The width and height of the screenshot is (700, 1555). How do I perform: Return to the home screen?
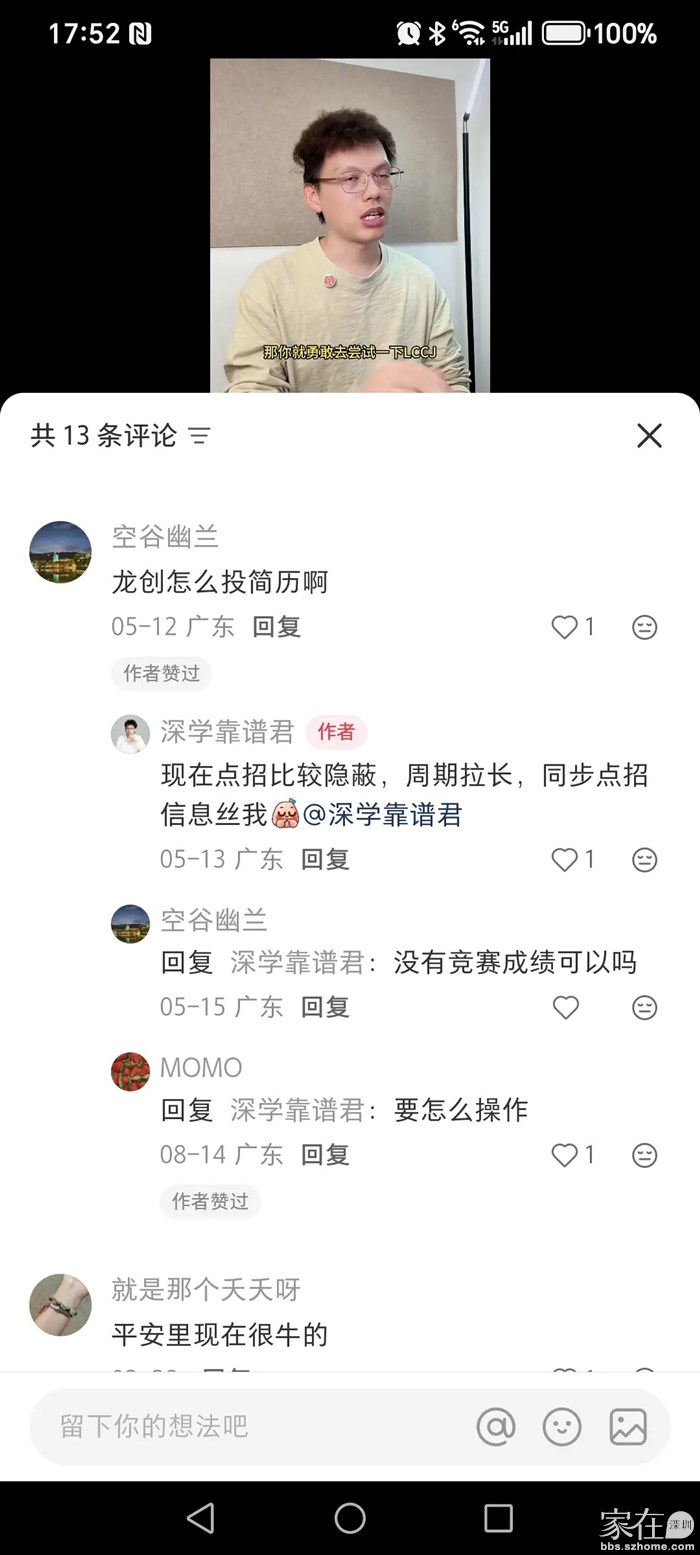pyautogui.click(x=350, y=1517)
